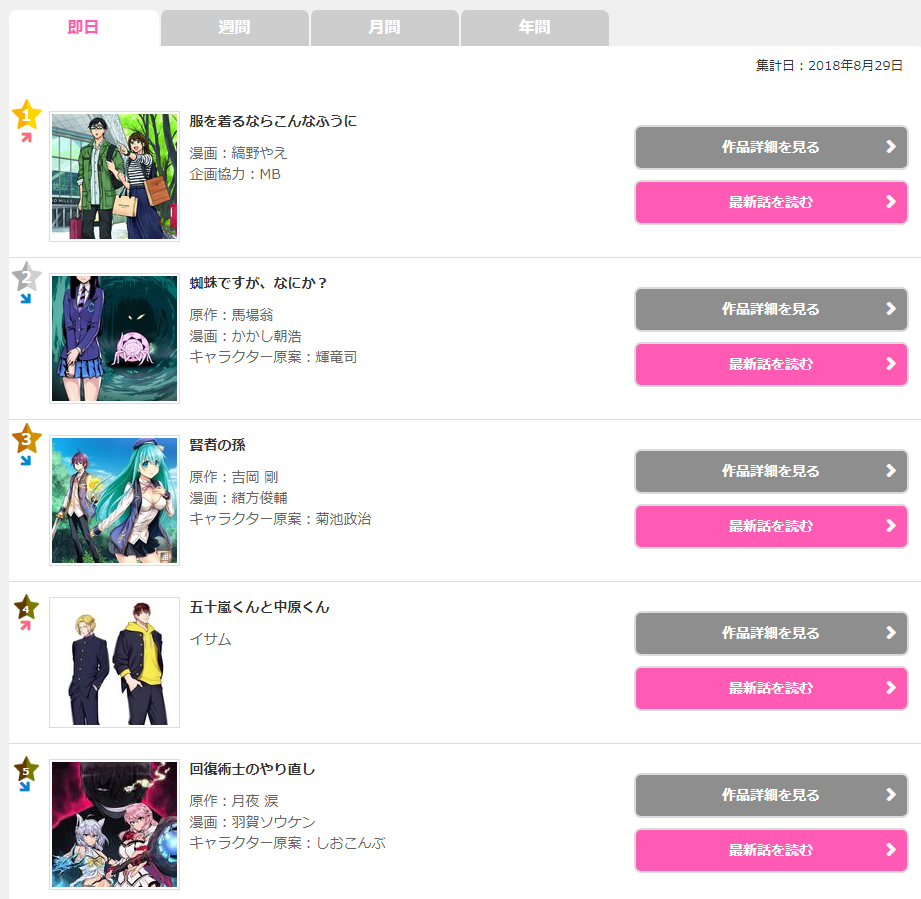This screenshot has height=899, width=921.
Task: Open cover thumbnail of 回復術士のやり直し
Action: click(x=114, y=824)
